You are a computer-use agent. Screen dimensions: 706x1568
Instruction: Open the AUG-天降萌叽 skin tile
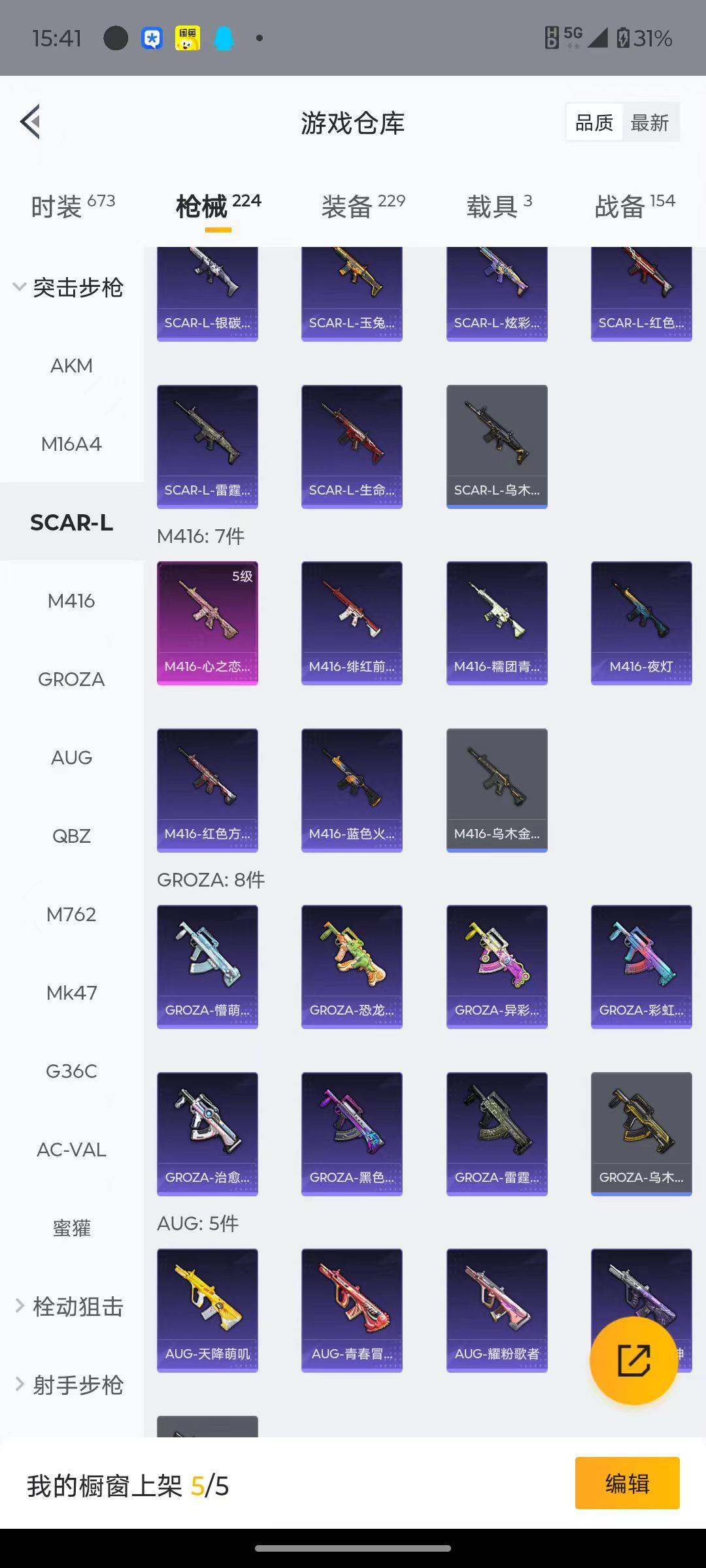[x=207, y=1310]
